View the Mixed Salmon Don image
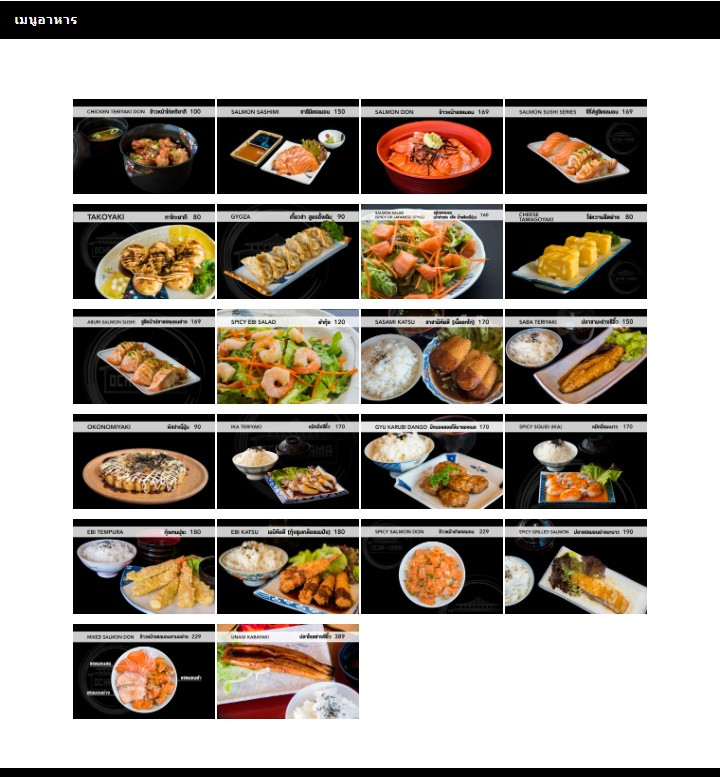The width and height of the screenshot is (723, 777). [143, 672]
